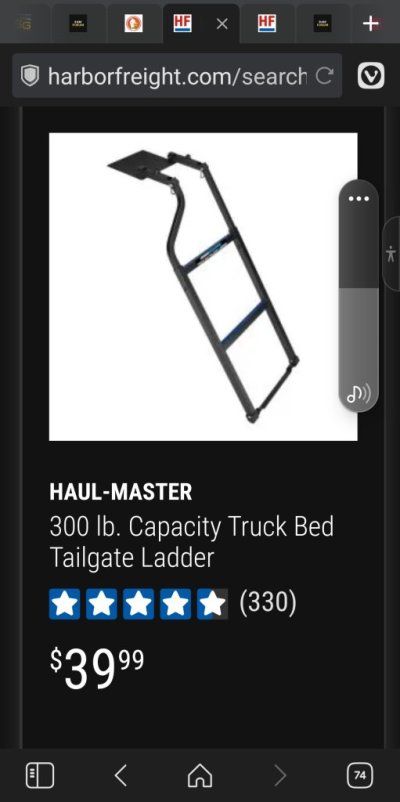Switch to the second Harbor Freight tab
400x802 pixels.
coord(266,24)
